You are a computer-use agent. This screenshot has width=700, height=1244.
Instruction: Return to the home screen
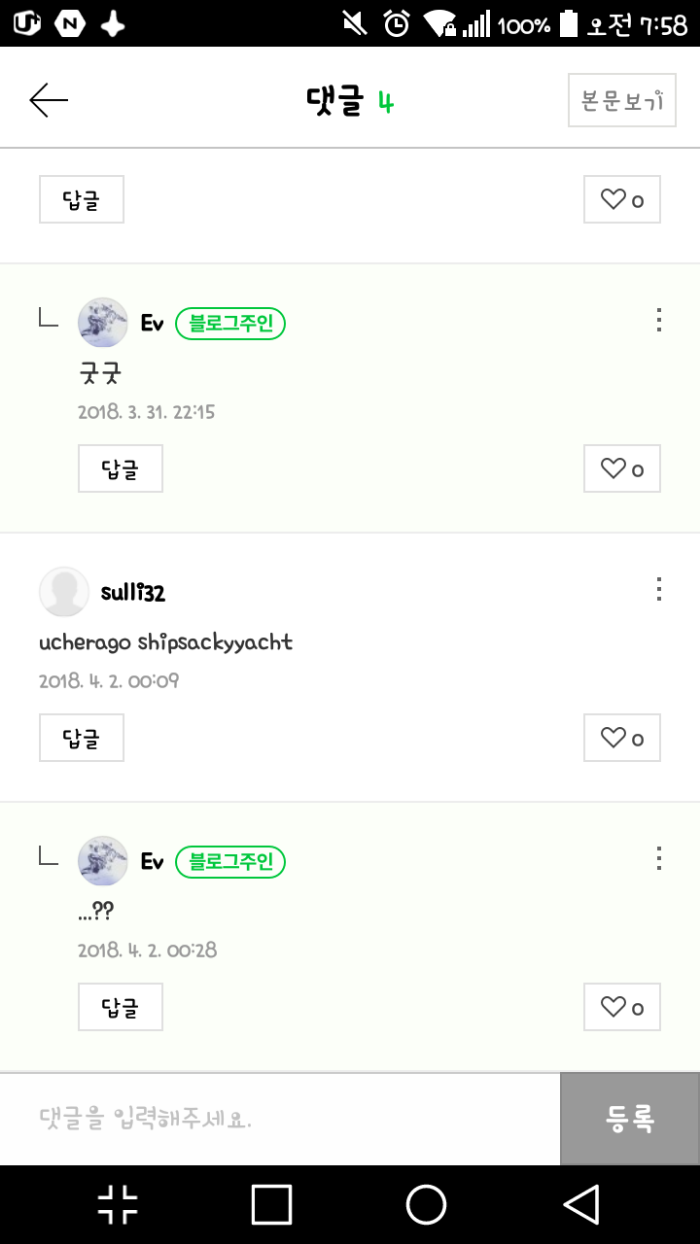pos(426,1205)
